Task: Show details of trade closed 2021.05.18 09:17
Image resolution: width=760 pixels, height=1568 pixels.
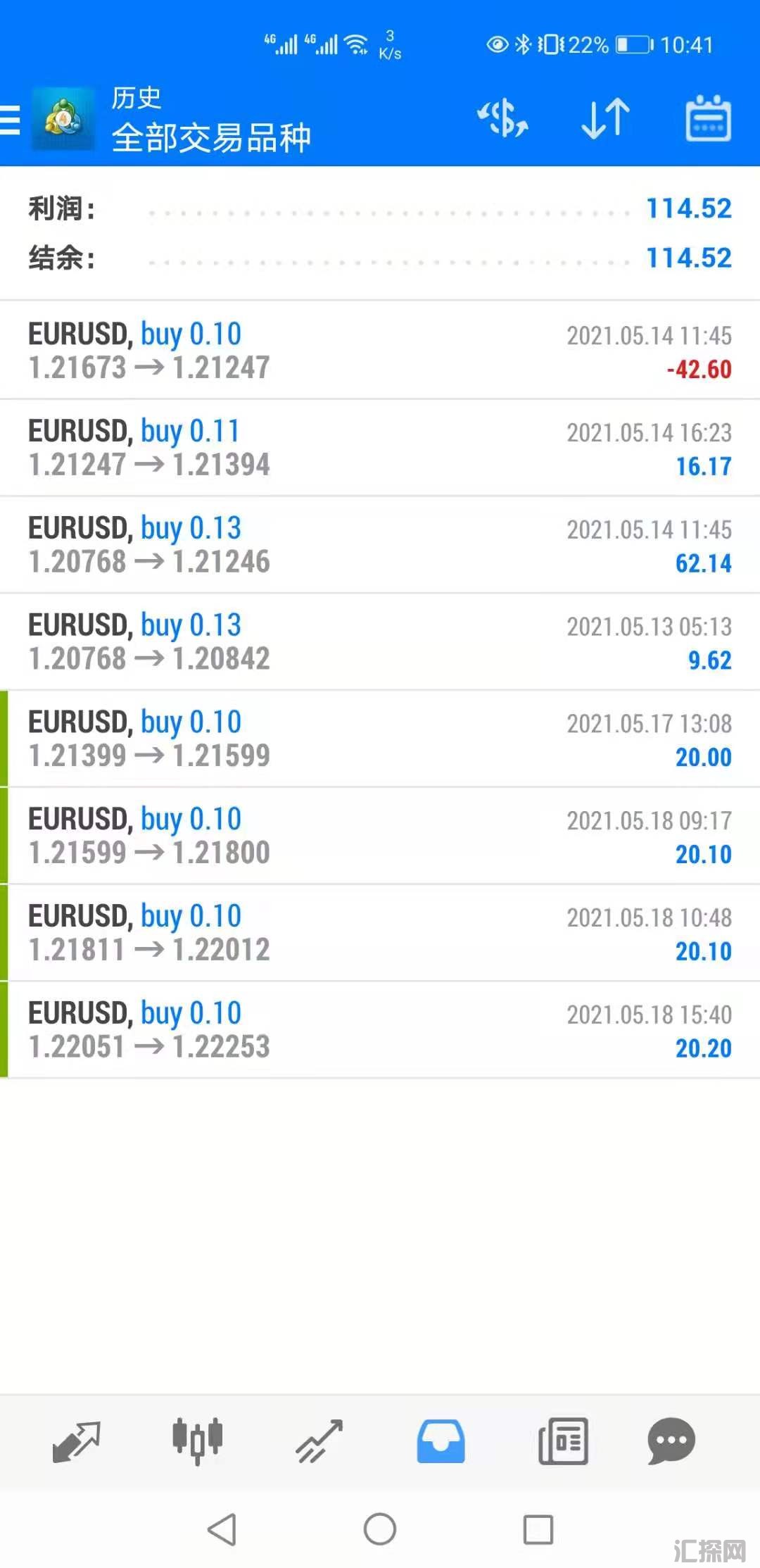Action: 380,836
